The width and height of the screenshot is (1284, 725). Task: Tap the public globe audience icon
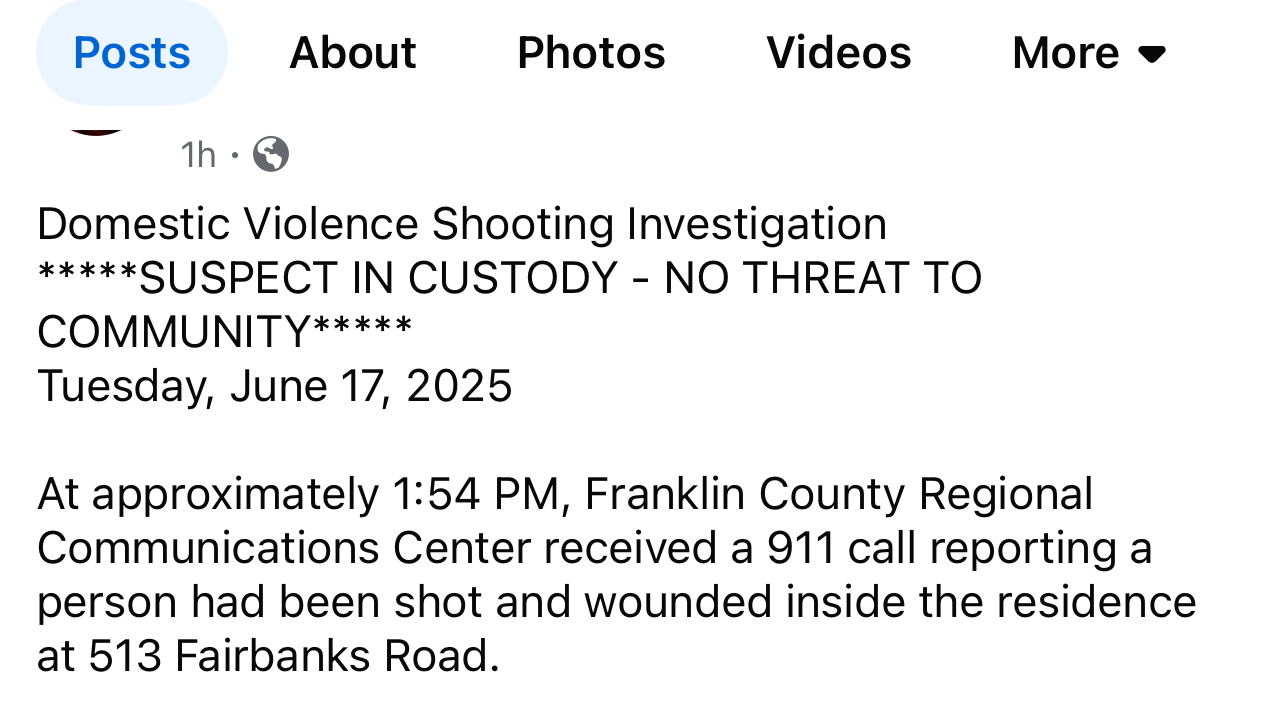(x=271, y=155)
